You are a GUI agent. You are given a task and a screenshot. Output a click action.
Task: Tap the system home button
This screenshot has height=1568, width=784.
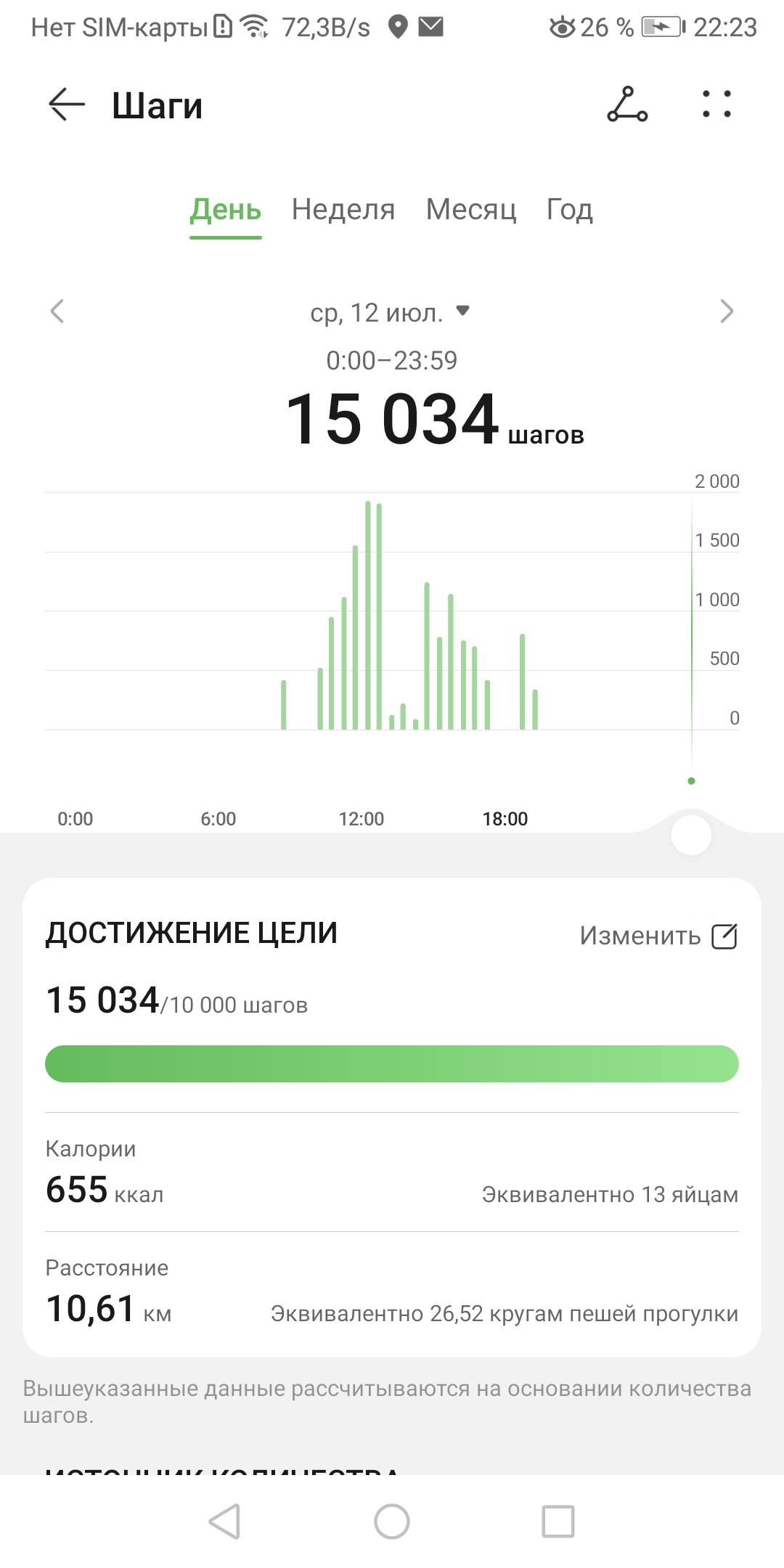point(392,1521)
